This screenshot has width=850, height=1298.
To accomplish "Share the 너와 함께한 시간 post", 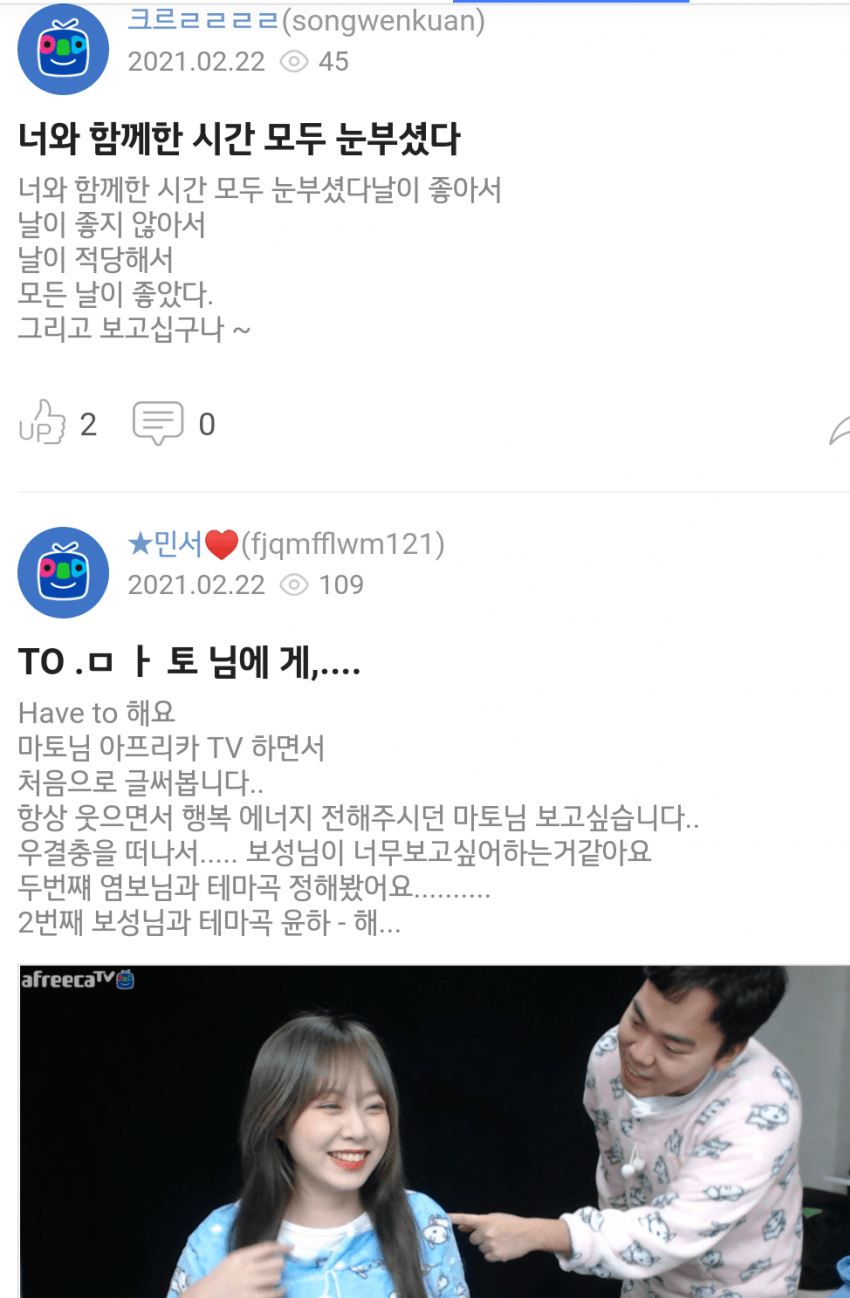I will click(x=838, y=430).
